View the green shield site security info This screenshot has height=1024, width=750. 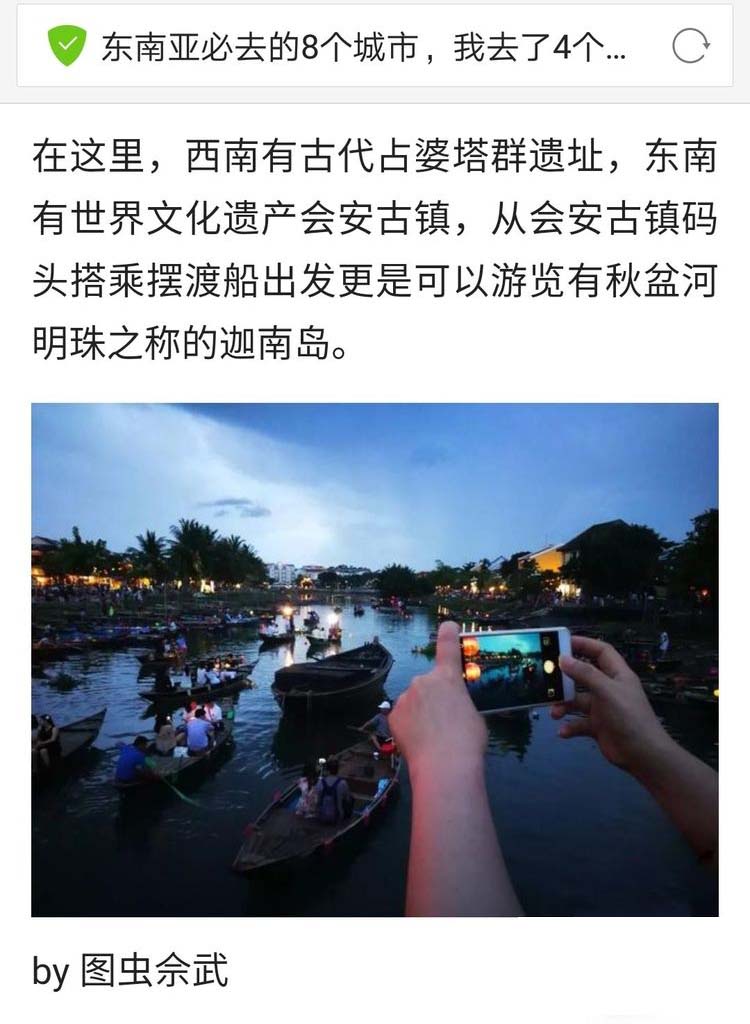tap(67, 46)
